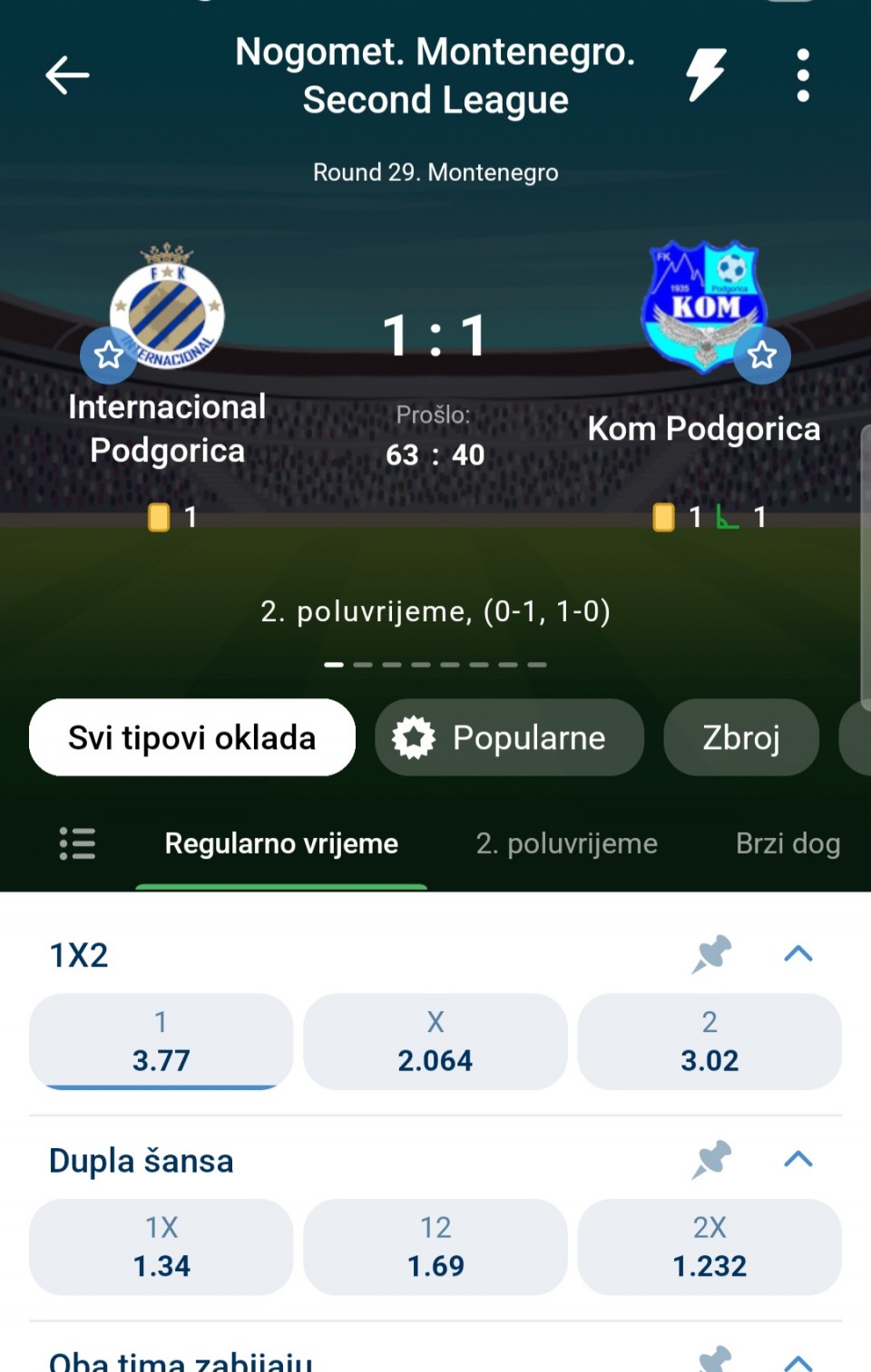This screenshot has height=1372, width=871.
Task: Collapse the 1X2 section
Action: (798, 954)
